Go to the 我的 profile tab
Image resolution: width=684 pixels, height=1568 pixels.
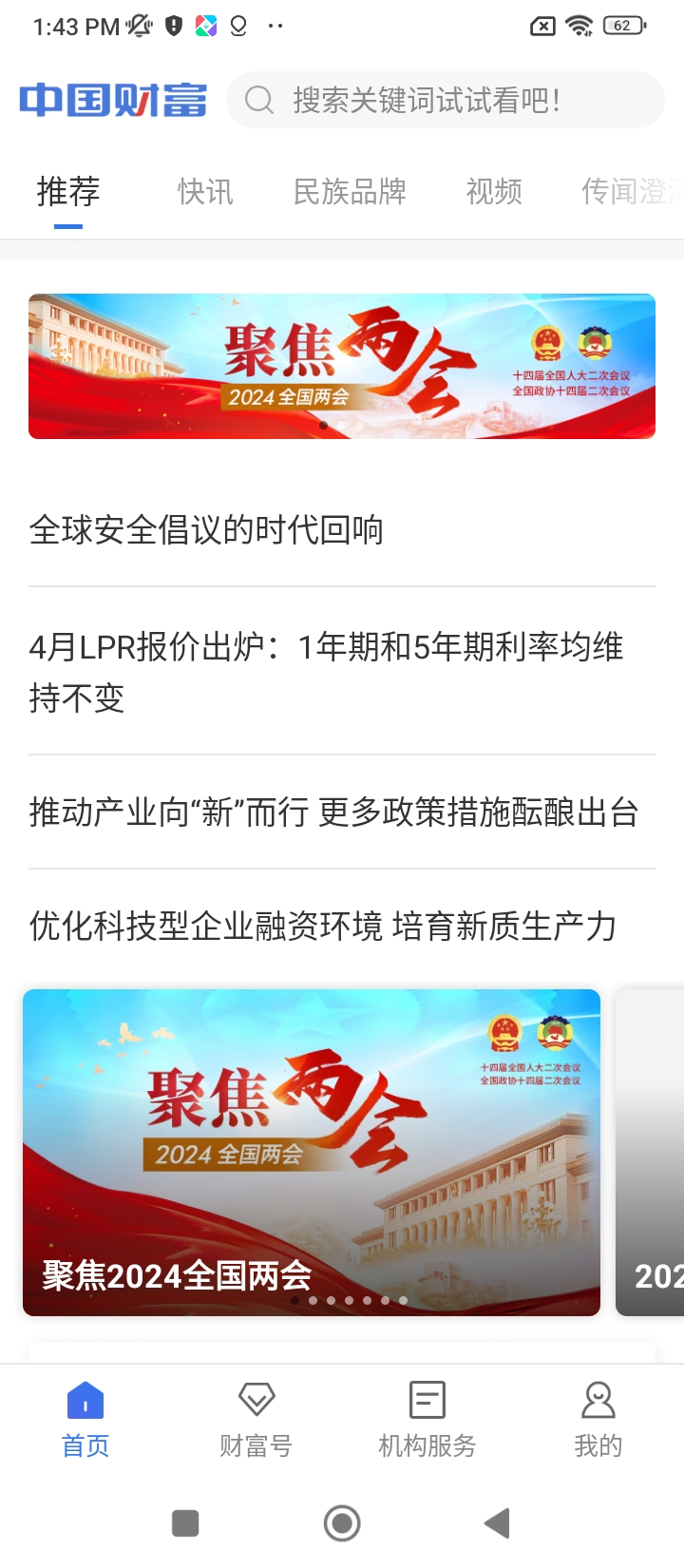[598, 1419]
